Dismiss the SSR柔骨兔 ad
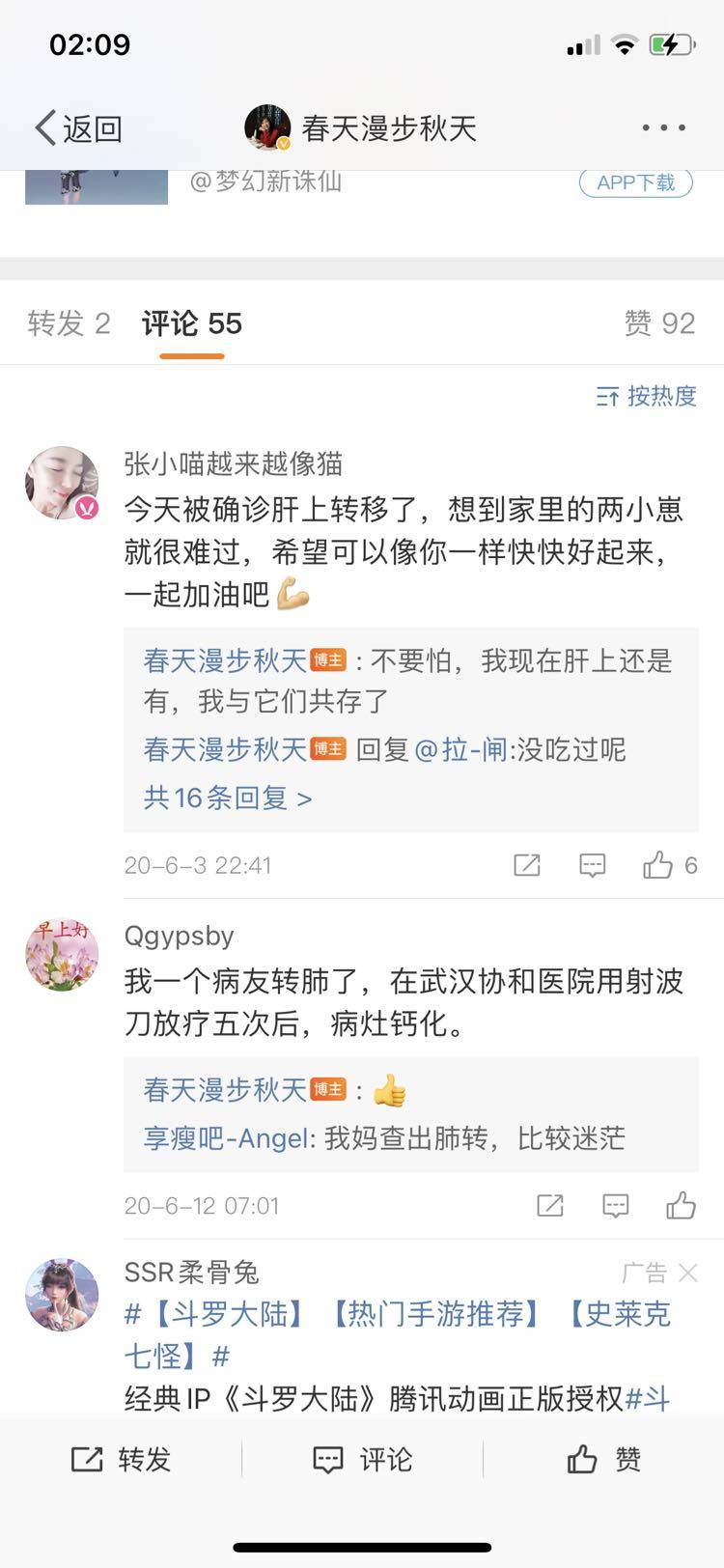Viewport: 724px width, 1568px height. tap(687, 1274)
